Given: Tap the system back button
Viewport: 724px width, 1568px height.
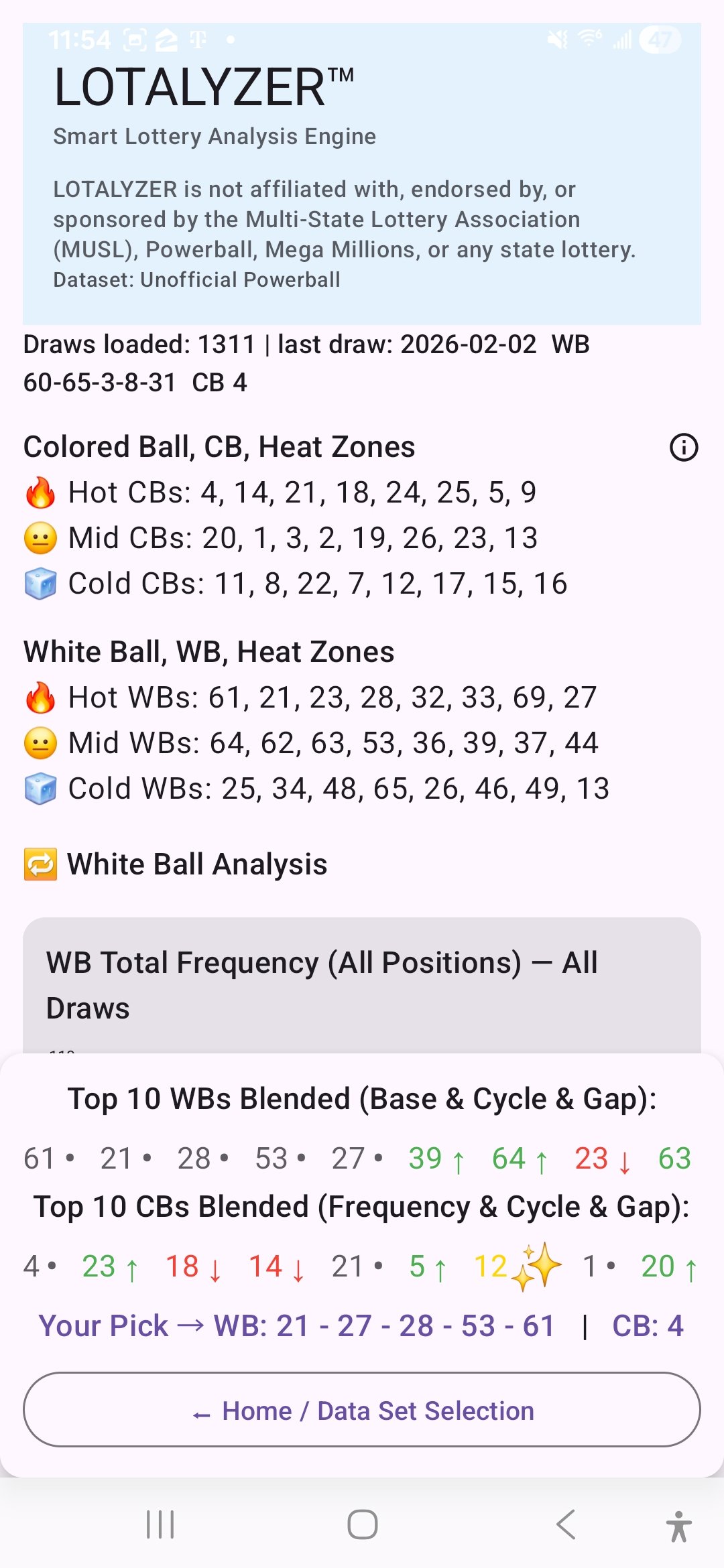Looking at the screenshot, I should pyautogui.click(x=566, y=1524).
